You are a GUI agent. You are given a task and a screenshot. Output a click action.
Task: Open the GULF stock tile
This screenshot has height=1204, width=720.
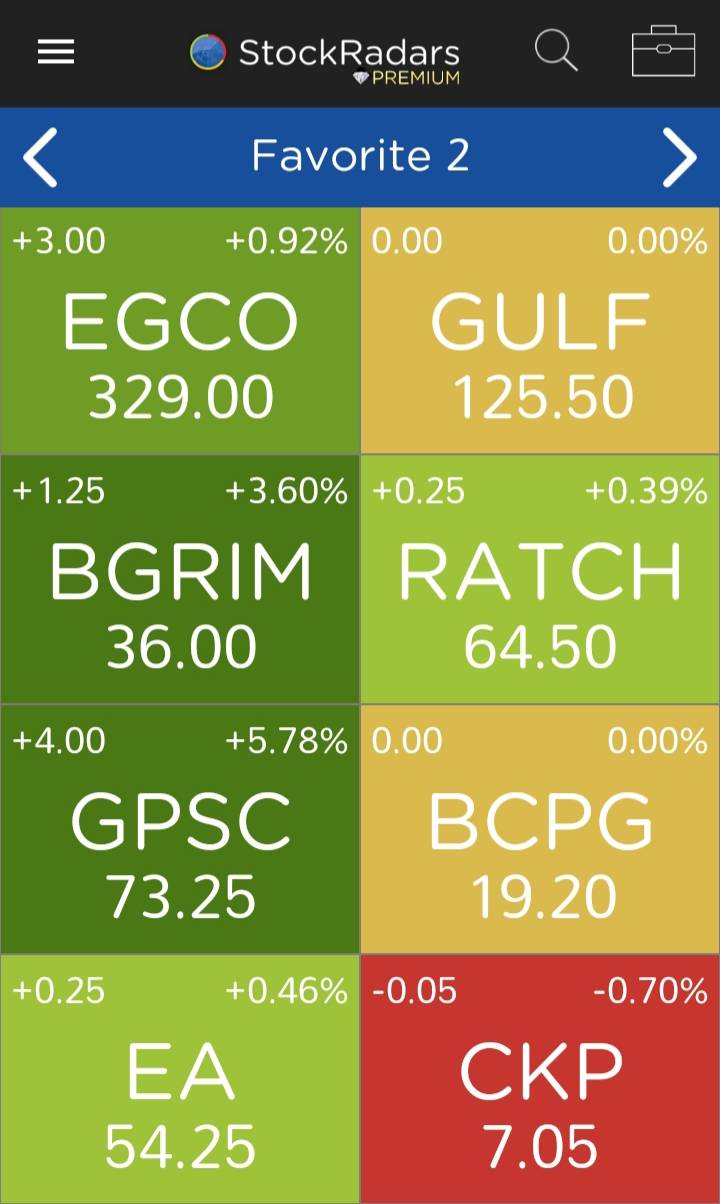click(540, 331)
